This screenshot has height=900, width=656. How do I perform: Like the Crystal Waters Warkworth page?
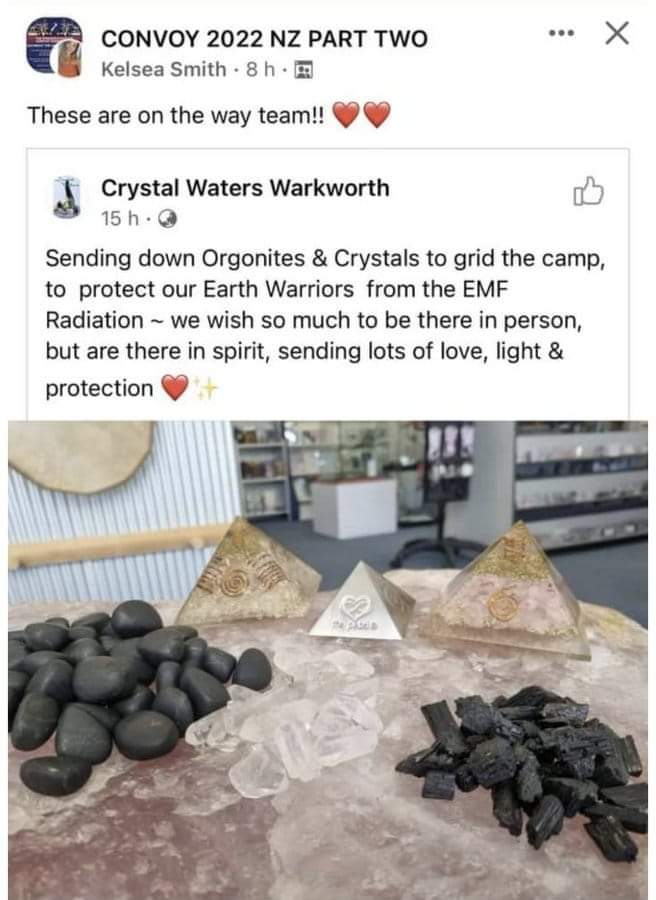click(x=588, y=191)
